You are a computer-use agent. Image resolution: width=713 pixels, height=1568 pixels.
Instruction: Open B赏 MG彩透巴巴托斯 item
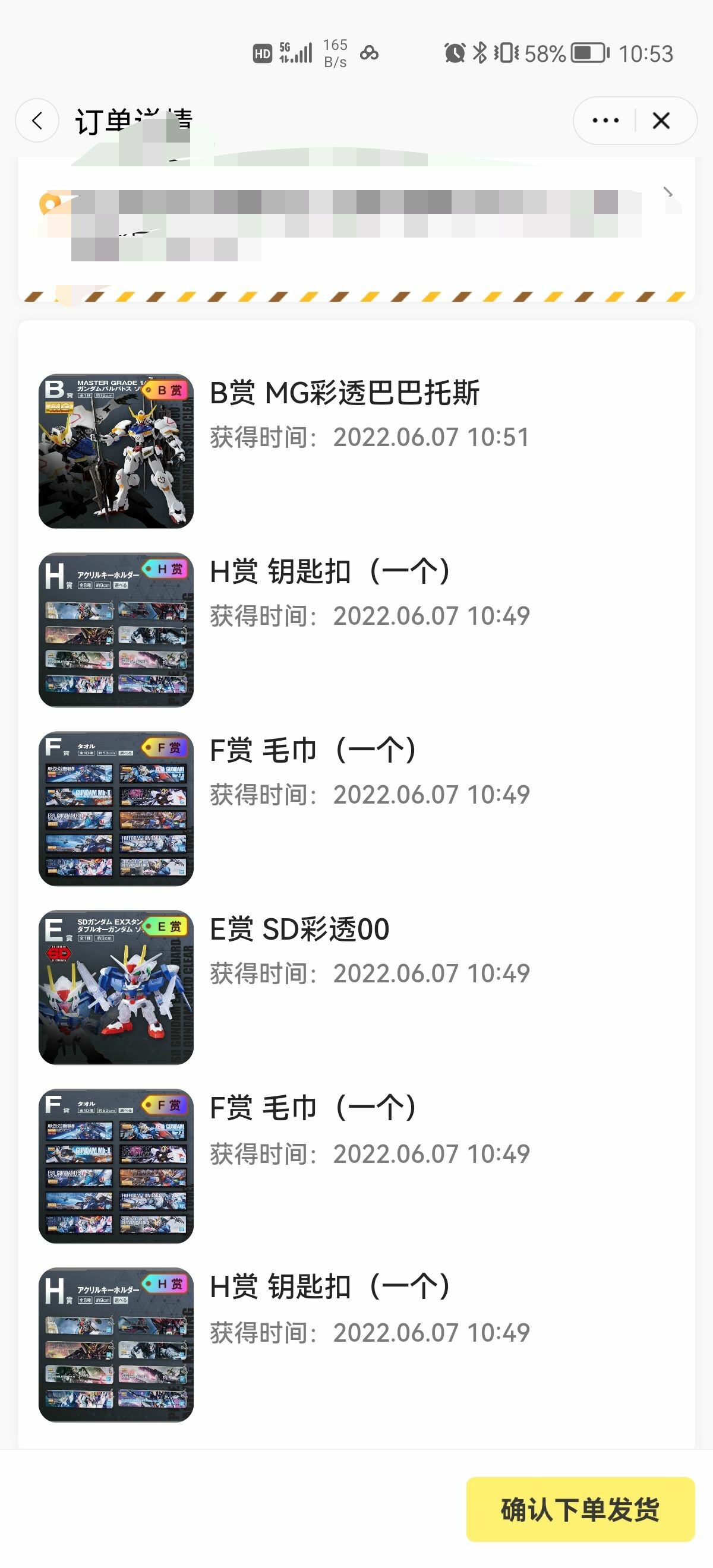tap(356, 451)
